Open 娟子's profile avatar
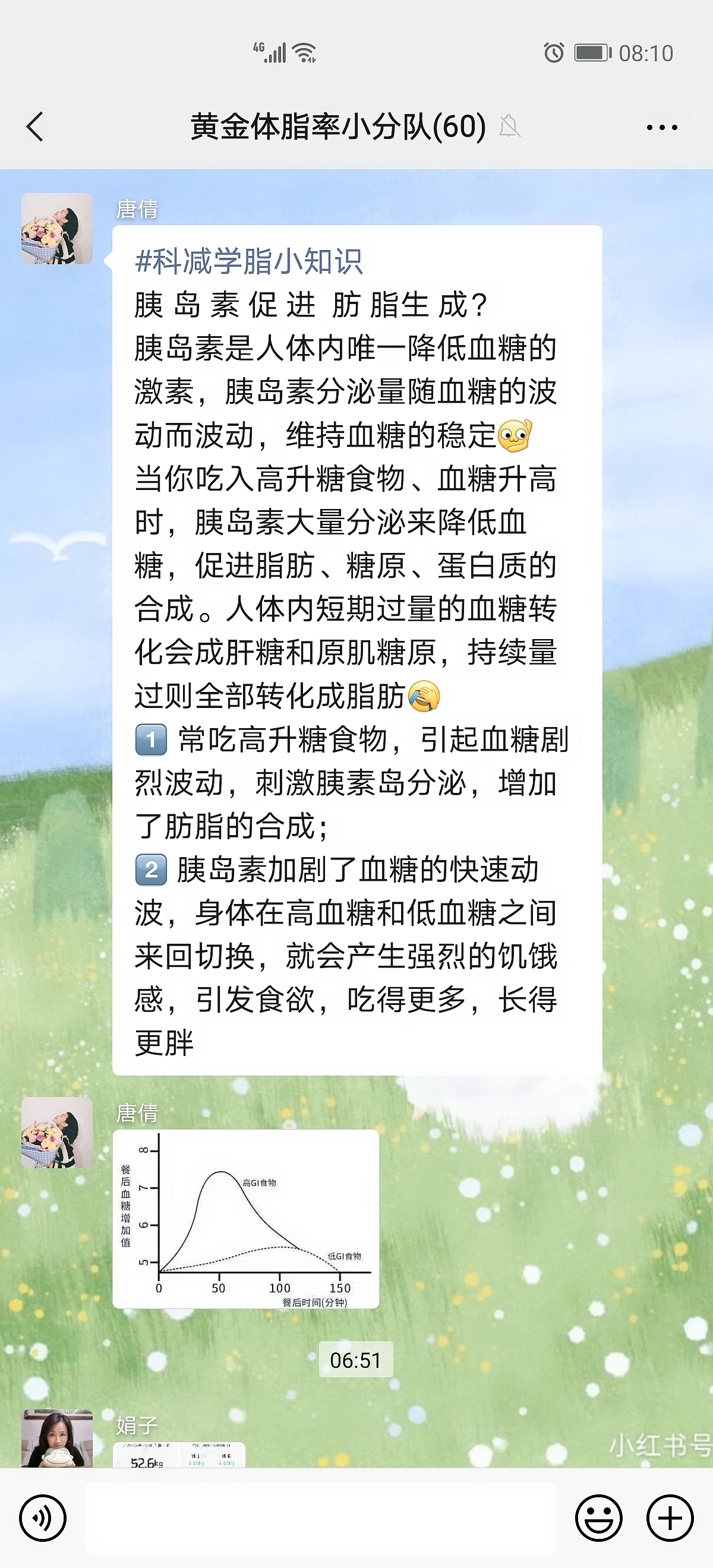 pyautogui.click(x=57, y=1438)
